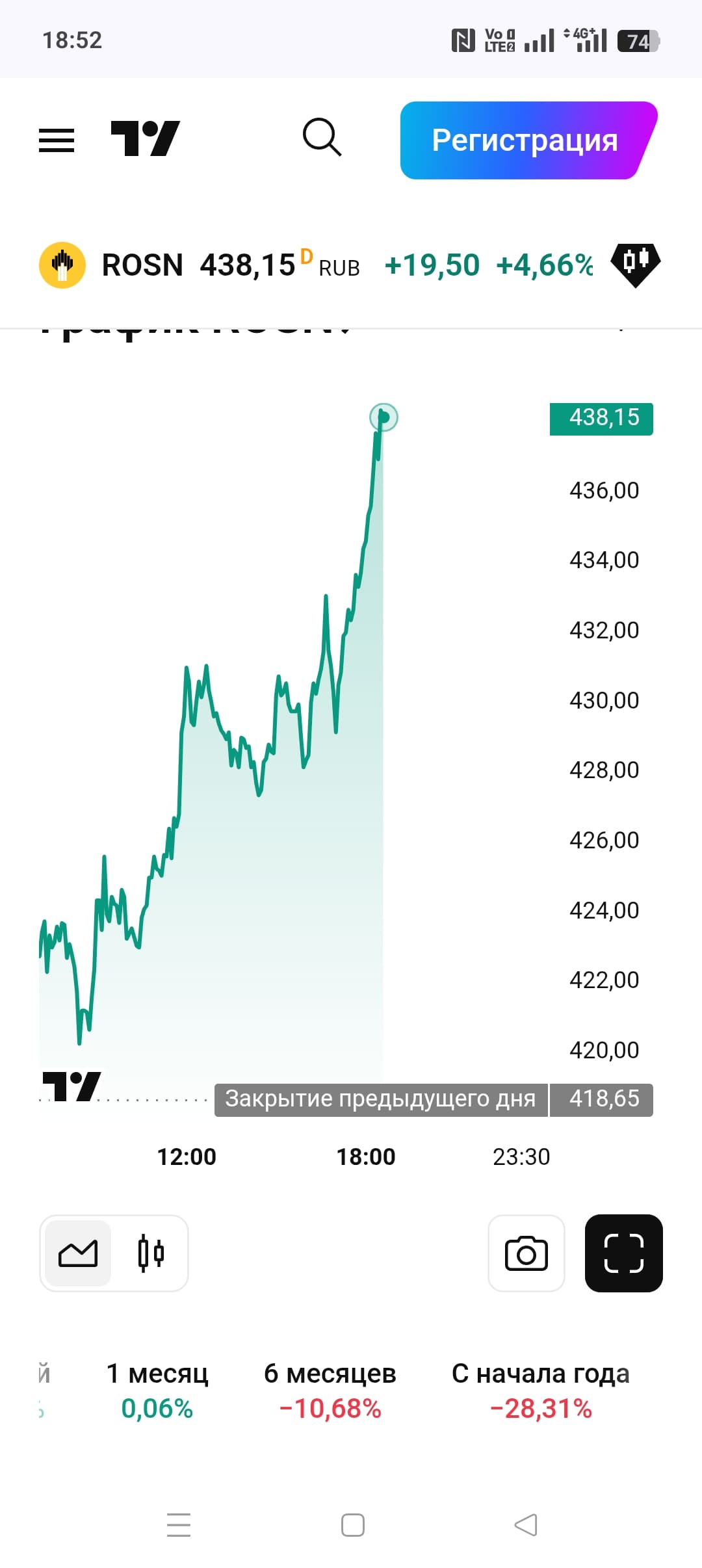Open the search magnifier
Screen dimensions: 702x1568
[x=322, y=137]
